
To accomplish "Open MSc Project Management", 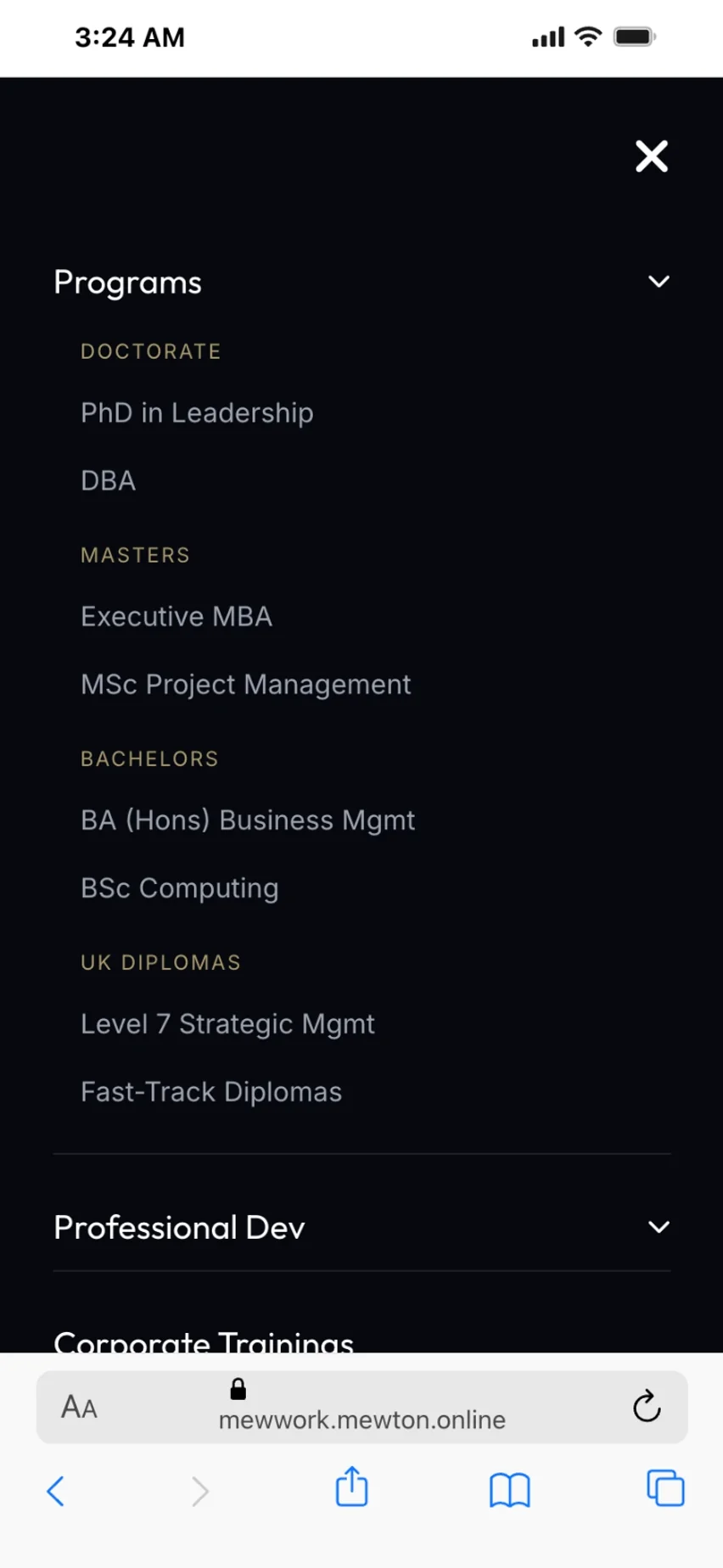I will (245, 685).
